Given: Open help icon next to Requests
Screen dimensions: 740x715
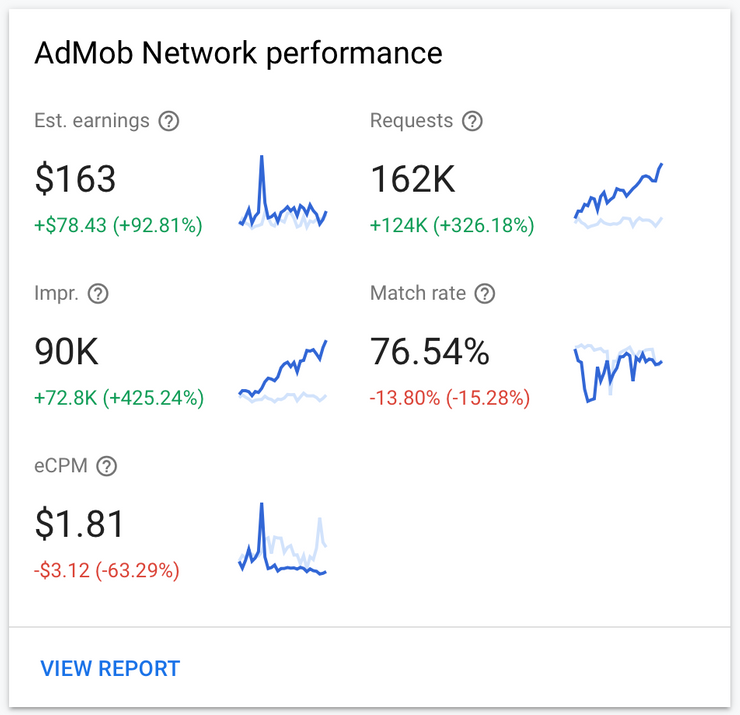Looking at the screenshot, I should (x=473, y=121).
